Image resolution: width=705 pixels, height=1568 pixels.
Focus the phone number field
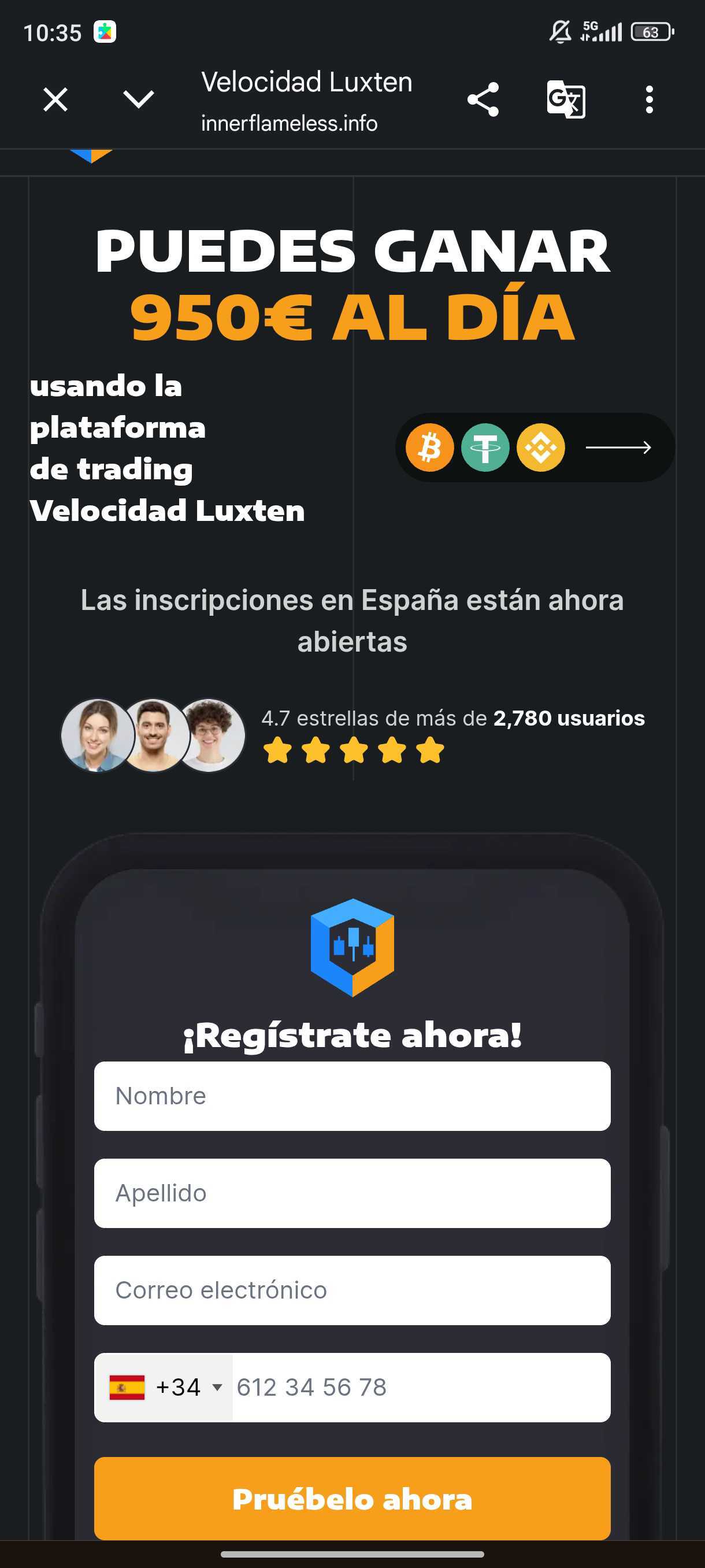pyautogui.click(x=420, y=1387)
